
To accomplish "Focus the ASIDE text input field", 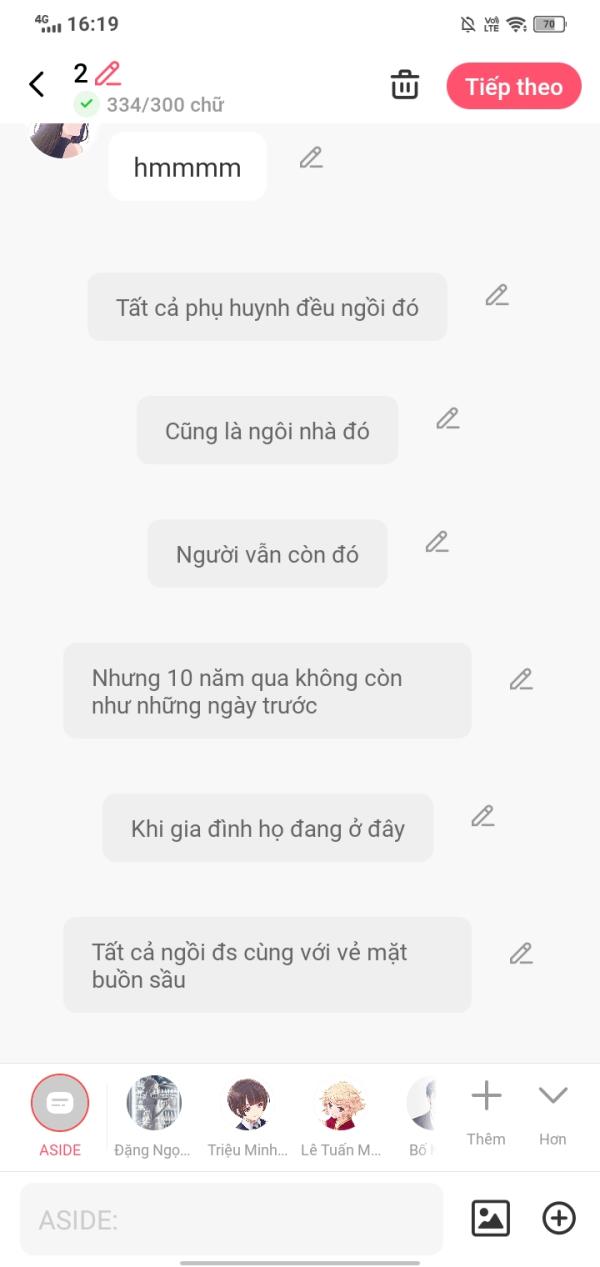I will (231, 1219).
